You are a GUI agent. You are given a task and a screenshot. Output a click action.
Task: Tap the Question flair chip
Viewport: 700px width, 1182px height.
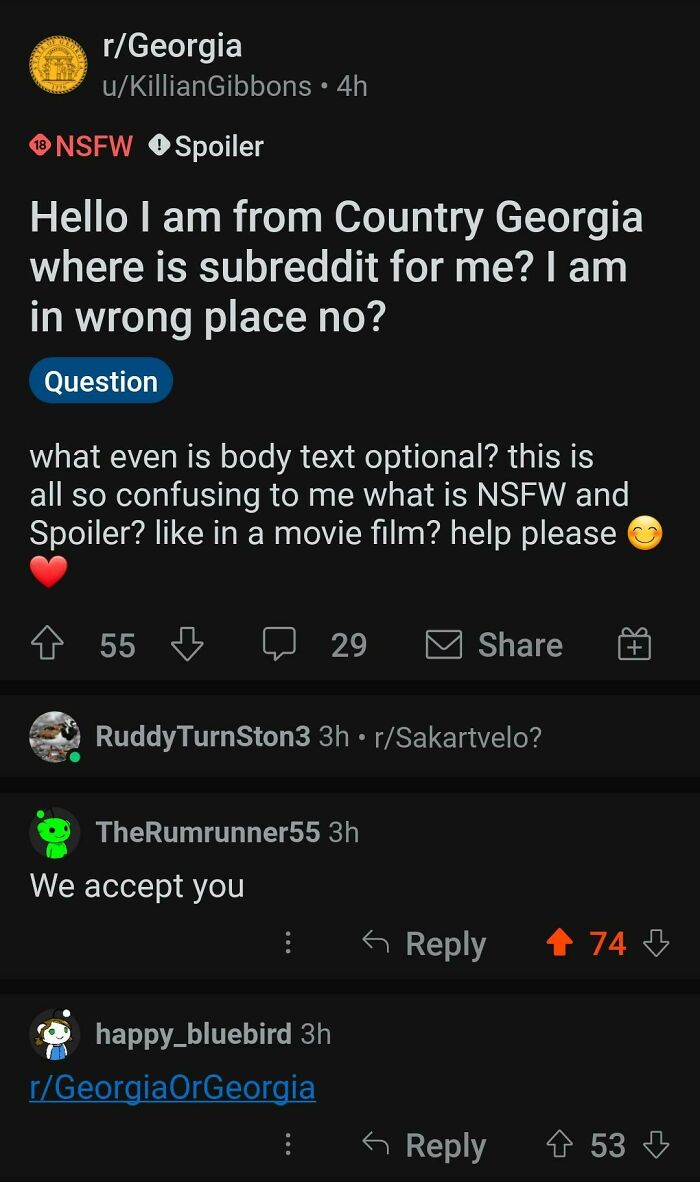click(101, 382)
